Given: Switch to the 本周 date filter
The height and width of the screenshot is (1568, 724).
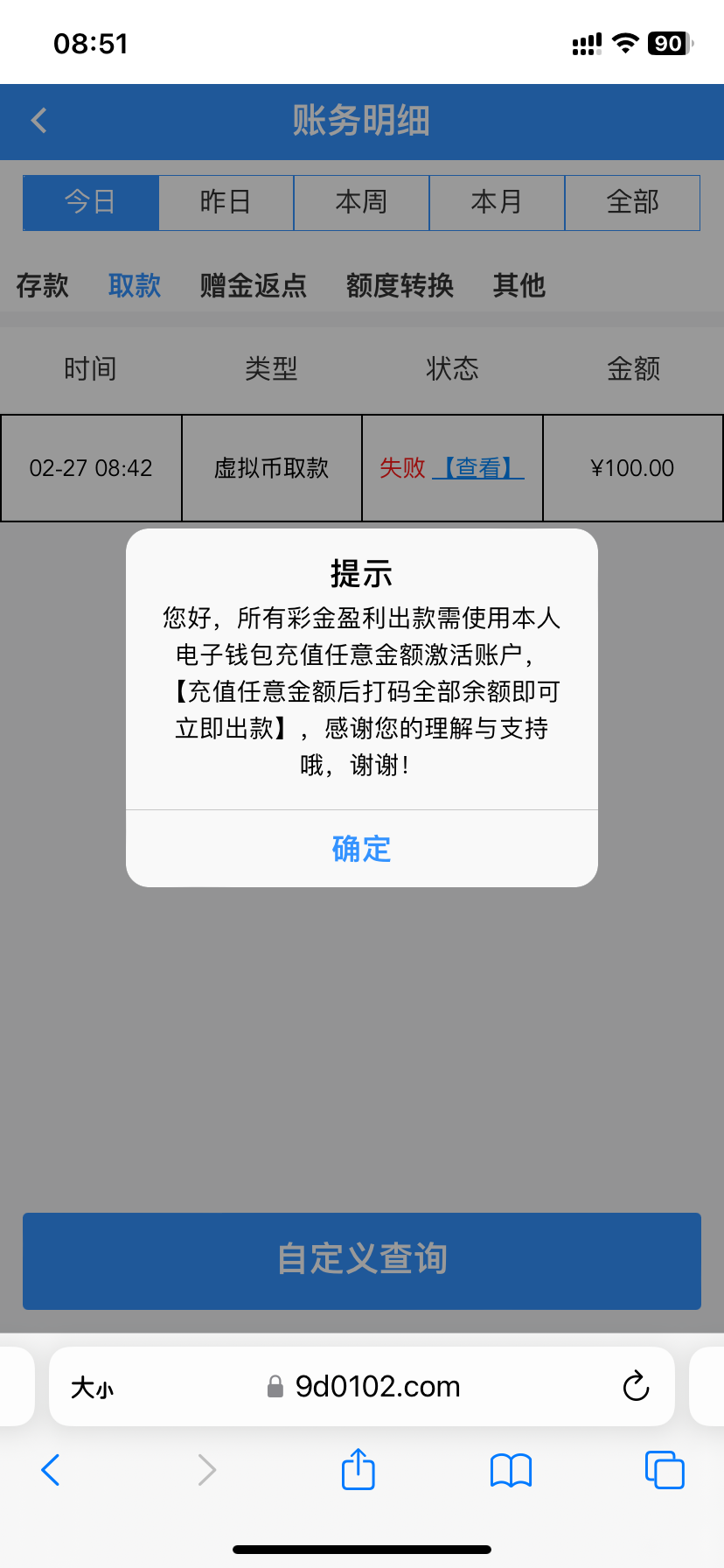Looking at the screenshot, I should coord(361,202).
